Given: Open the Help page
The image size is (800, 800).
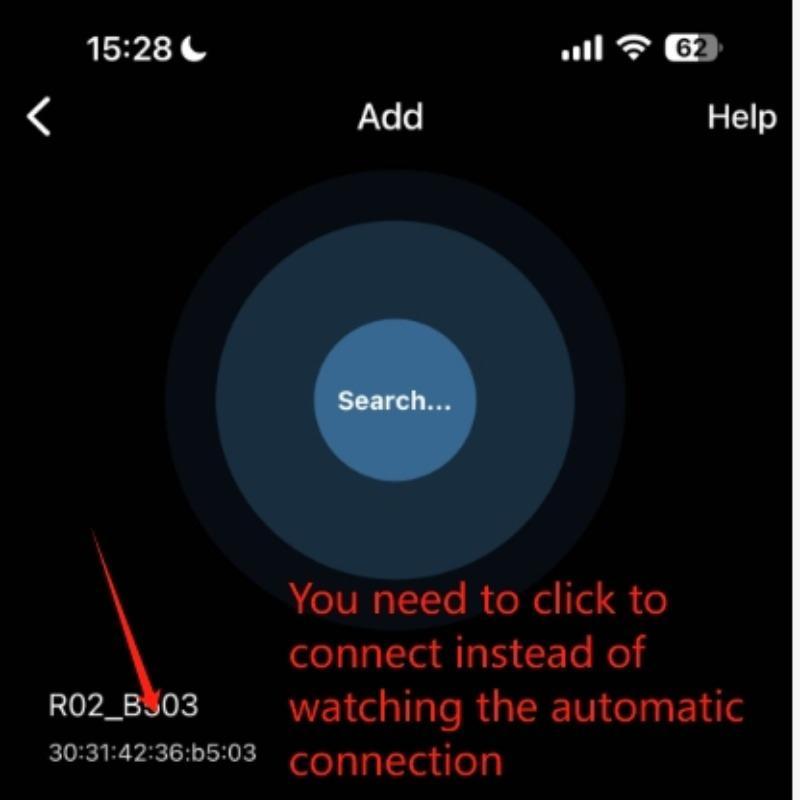Looking at the screenshot, I should (x=741, y=117).
